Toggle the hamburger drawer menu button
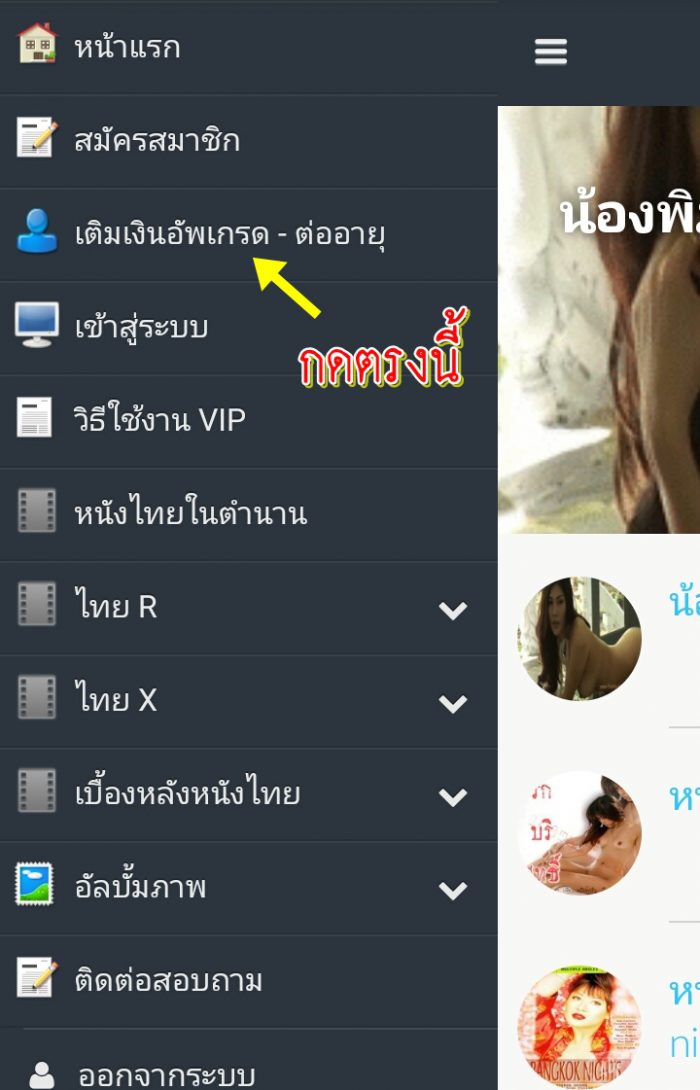The image size is (700, 1090). click(x=551, y=52)
